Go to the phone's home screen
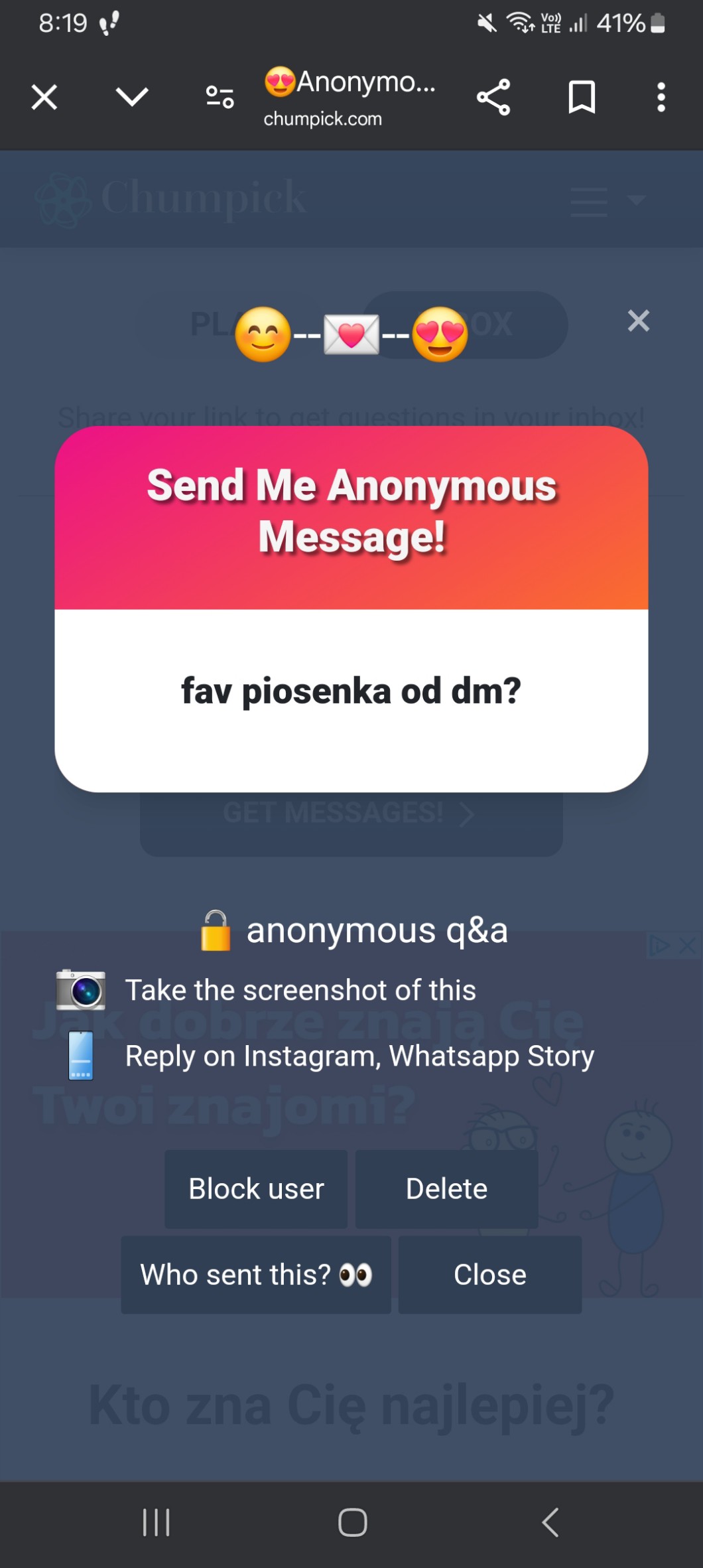Viewport: 703px width, 1568px height. tap(352, 1522)
